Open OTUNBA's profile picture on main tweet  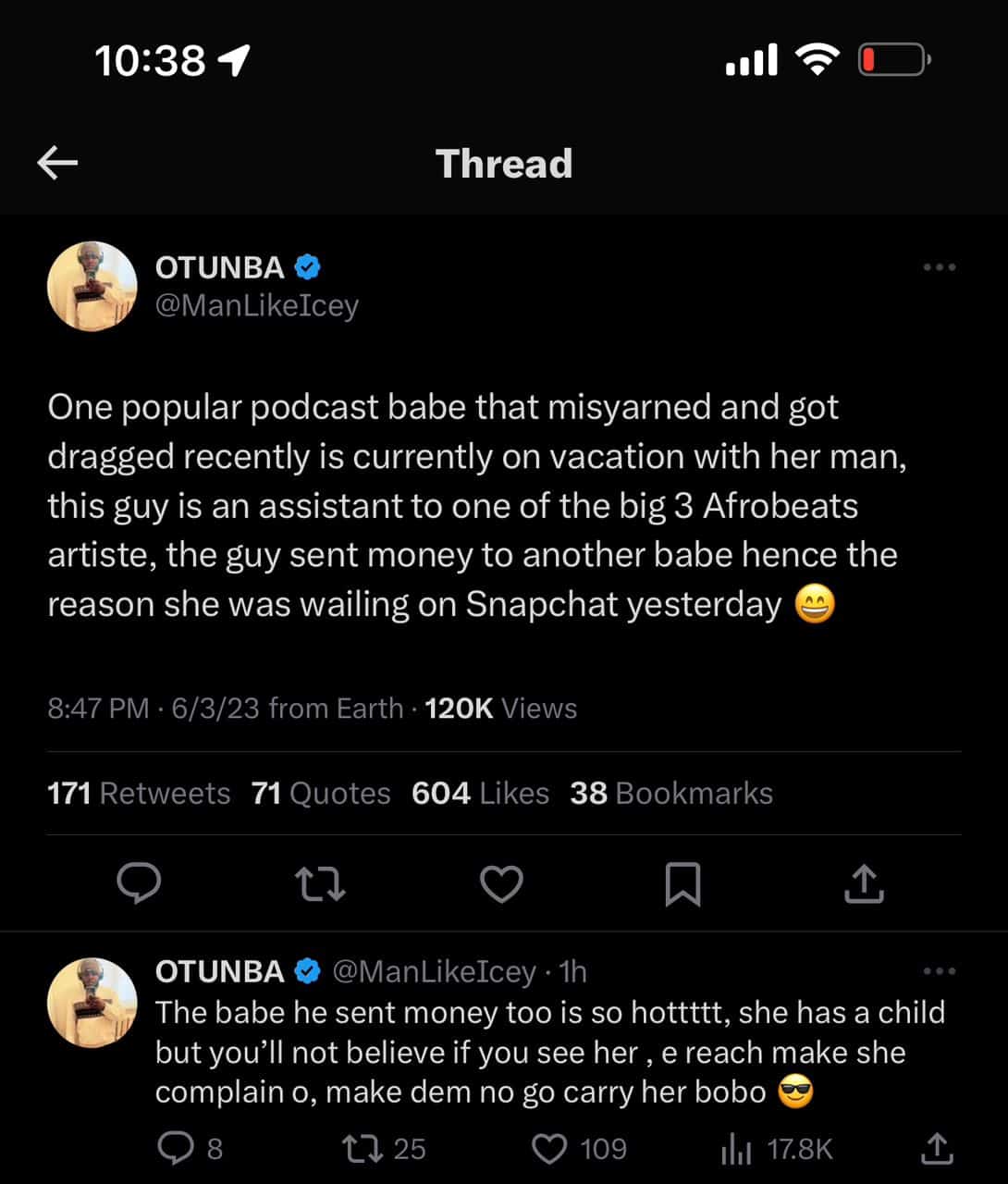[x=92, y=287]
